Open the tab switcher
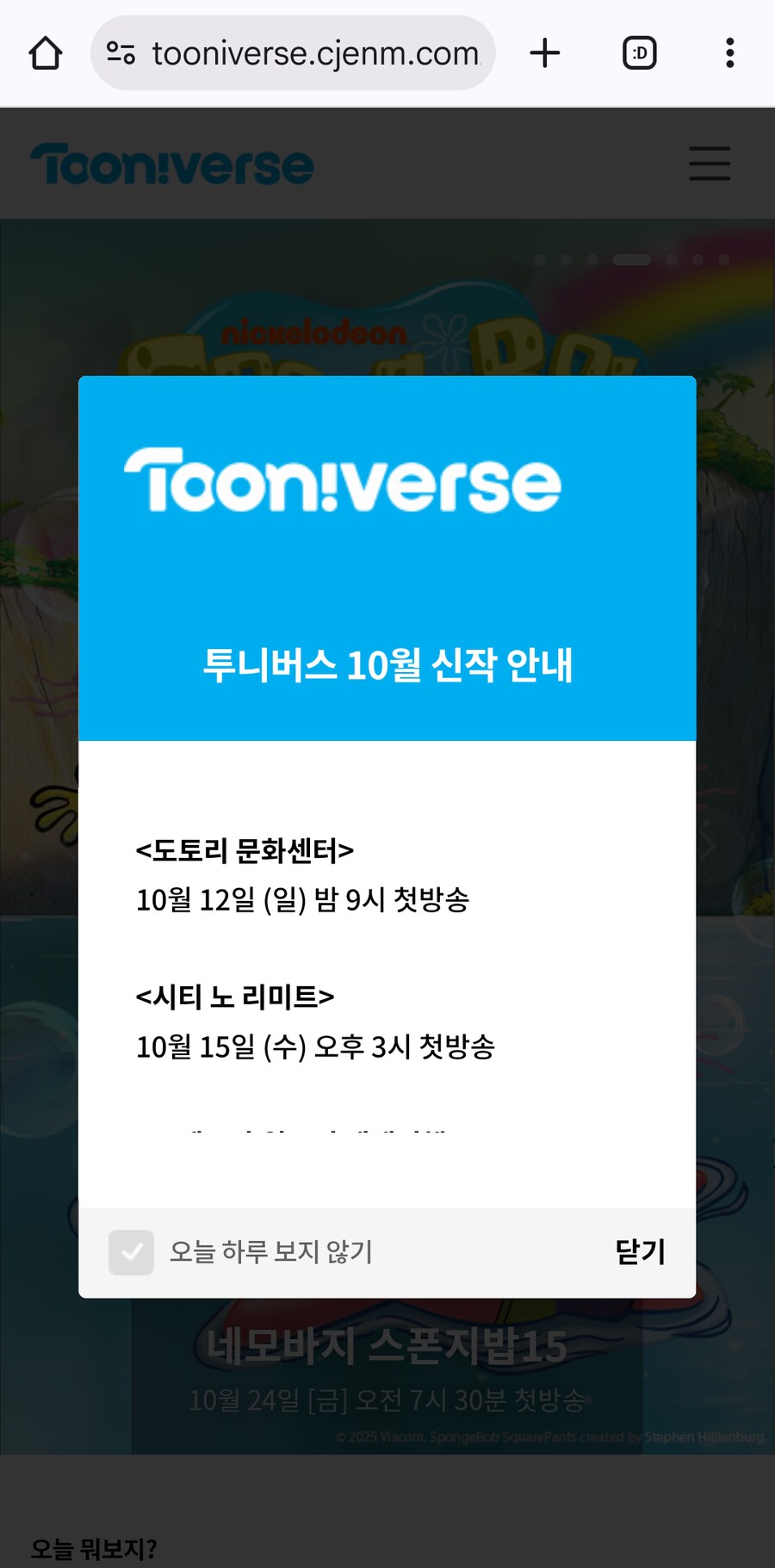 (x=639, y=53)
